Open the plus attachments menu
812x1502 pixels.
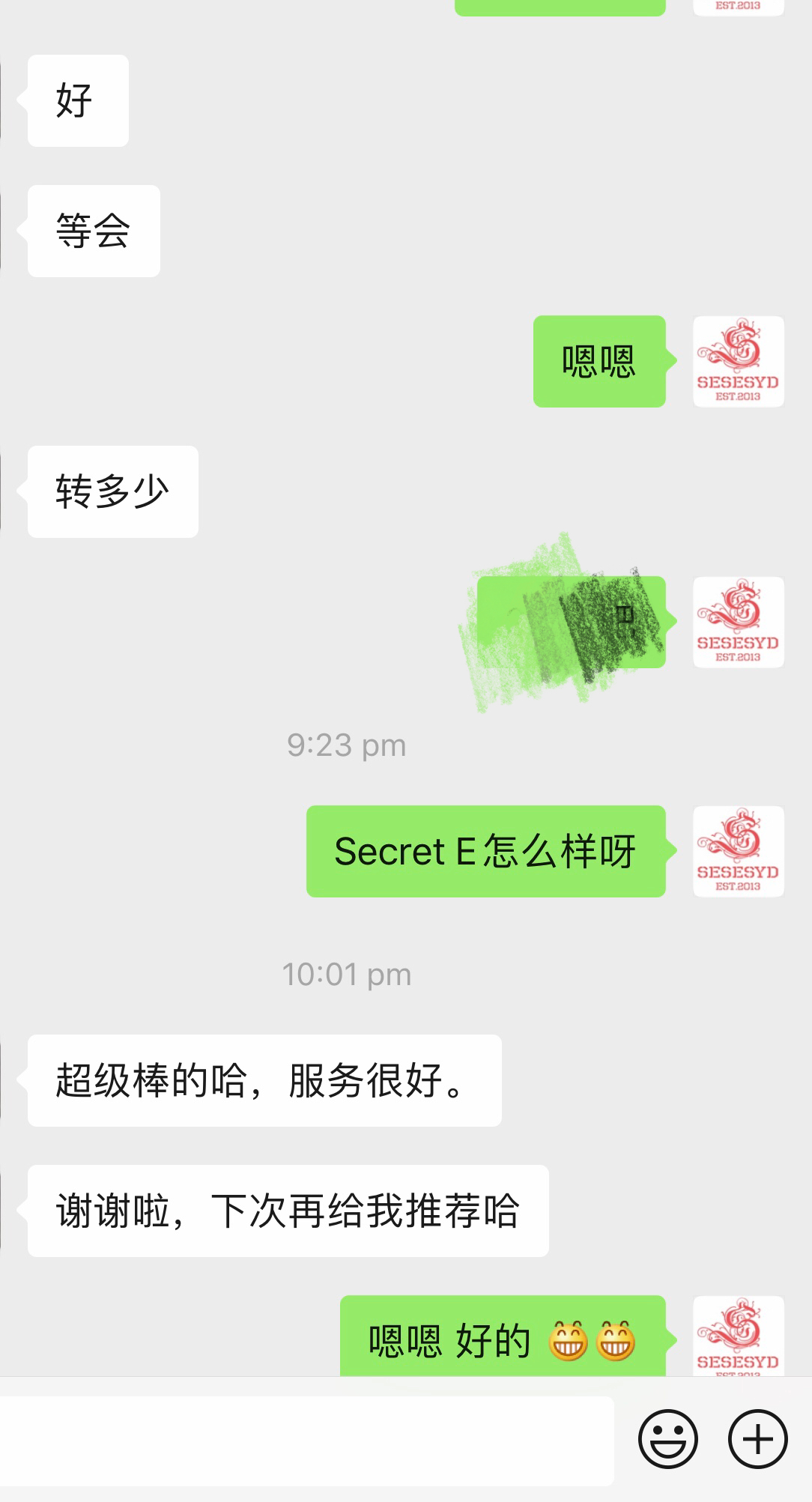click(757, 1439)
